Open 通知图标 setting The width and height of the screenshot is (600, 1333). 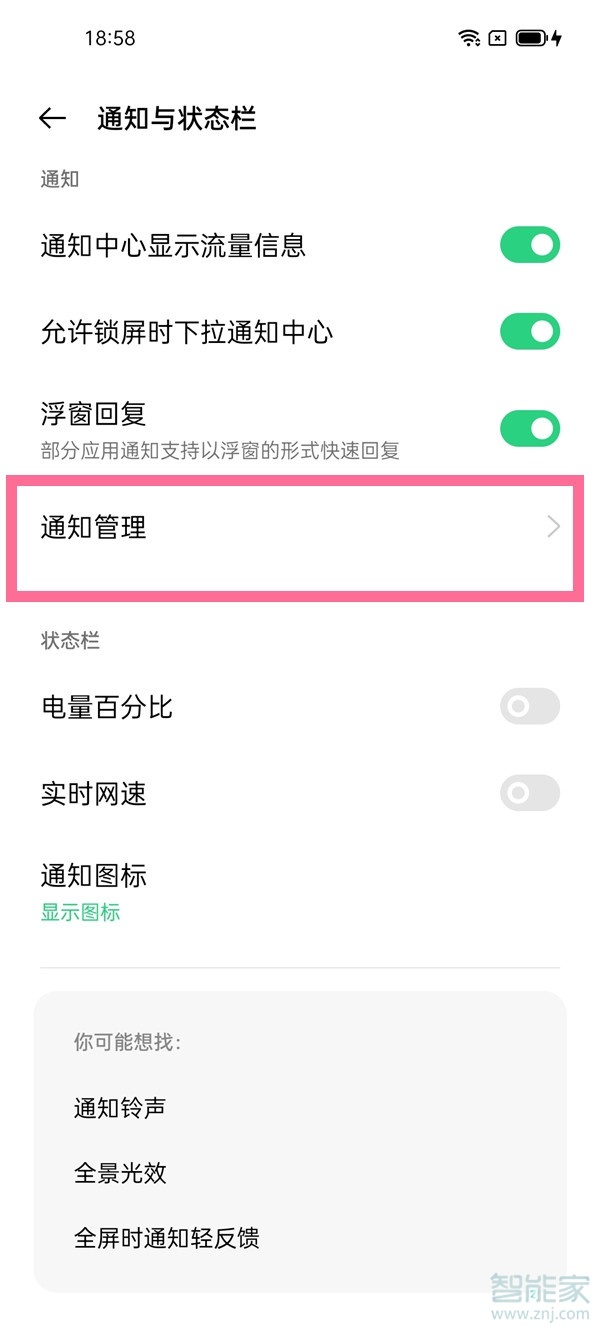(95, 890)
